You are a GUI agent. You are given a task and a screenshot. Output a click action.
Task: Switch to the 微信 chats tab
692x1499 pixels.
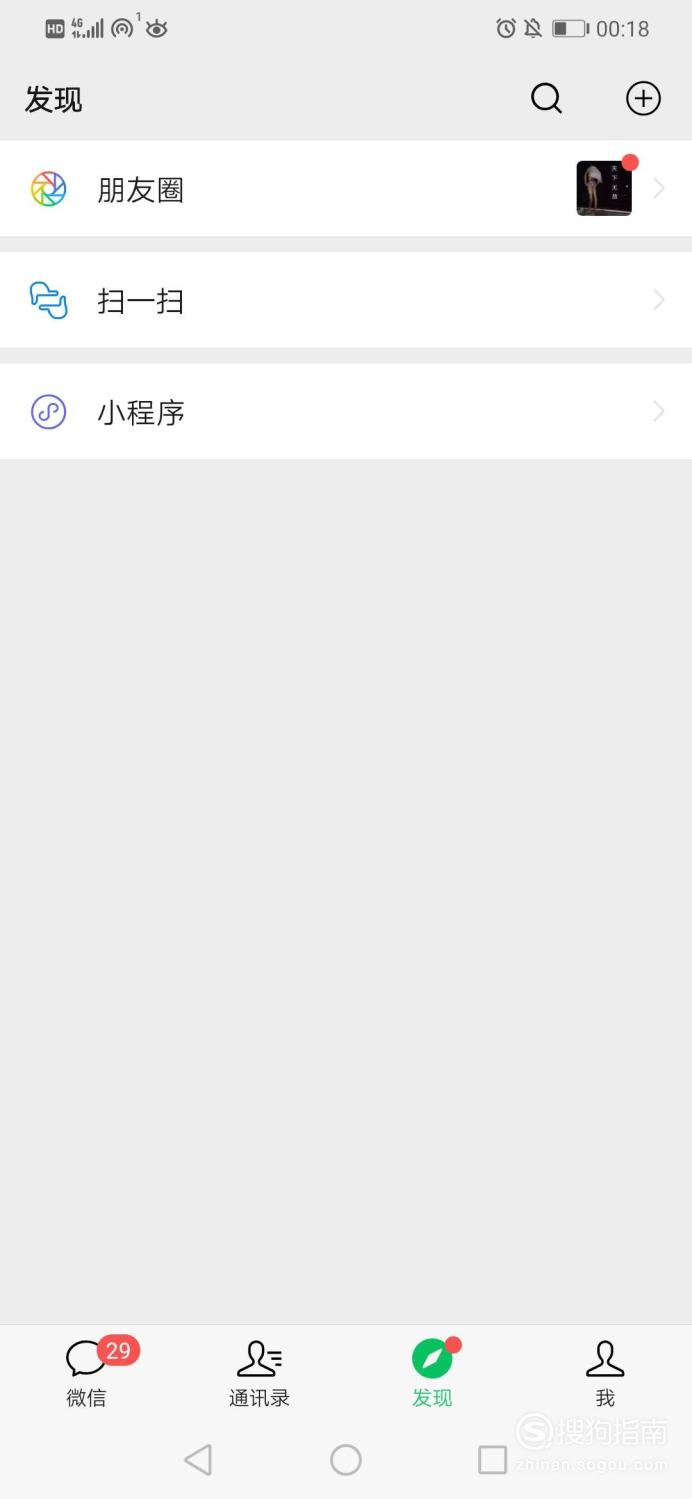[x=87, y=1372]
